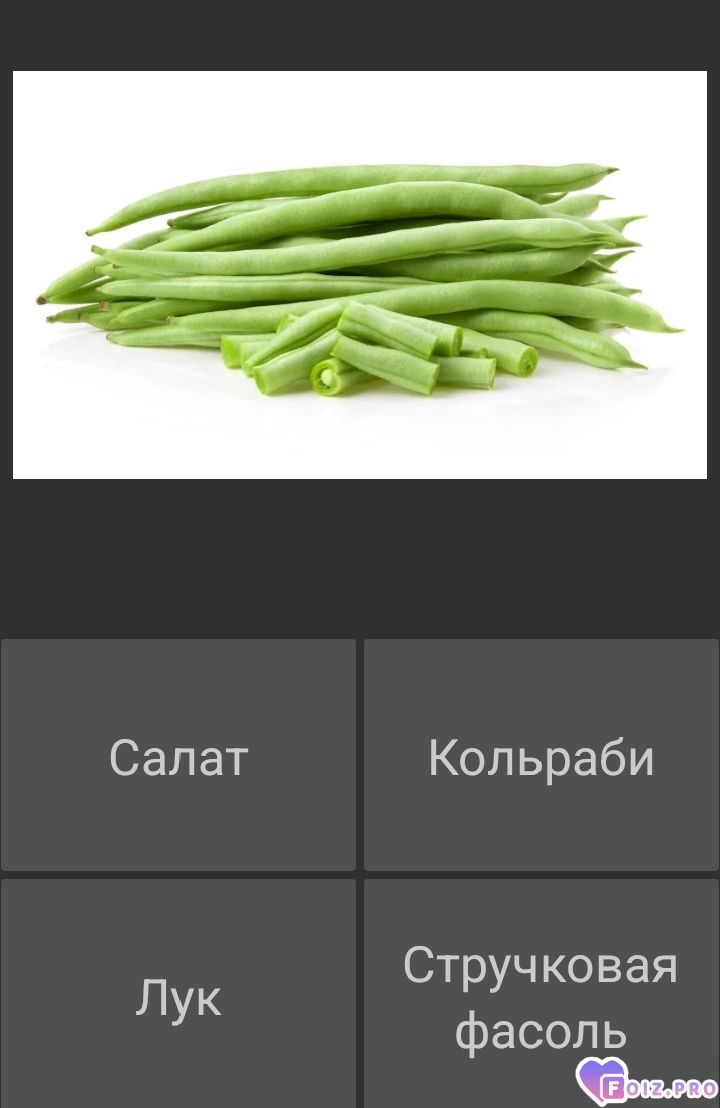The width and height of the screenshot is (720, 1108).
Task: Pick the Лук answer option
Action: [x=178, y=995]
